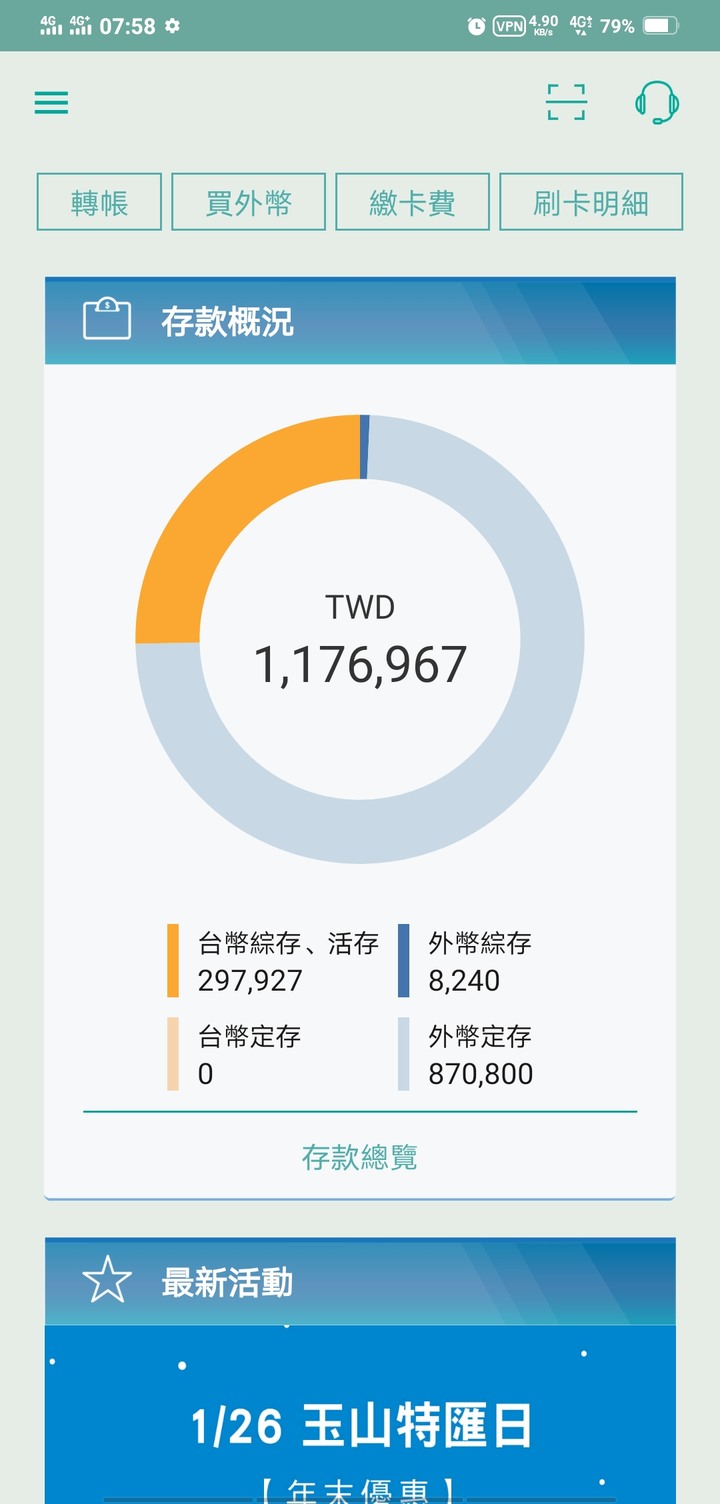Tap the 轉帳 transfer button

99,202
